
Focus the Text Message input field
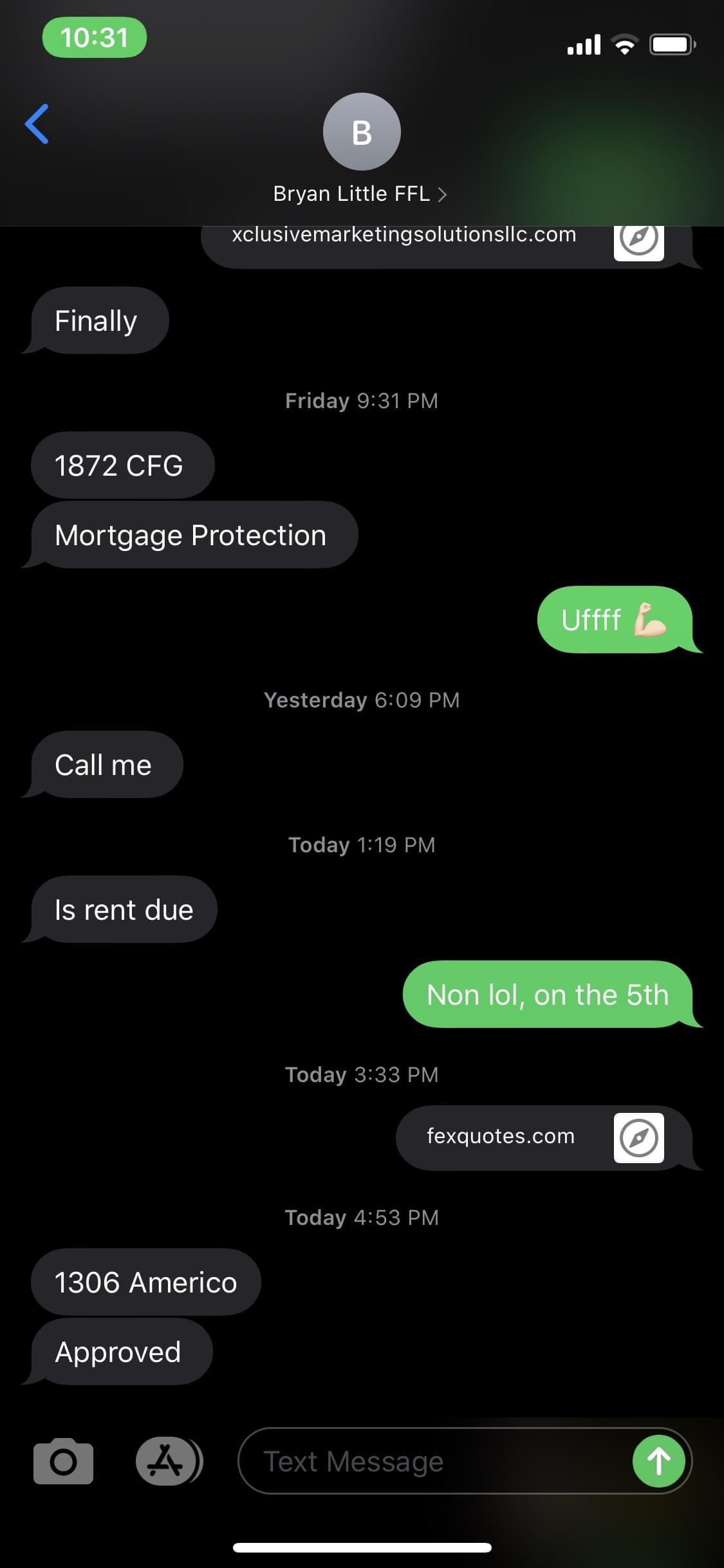[431, 1462]
